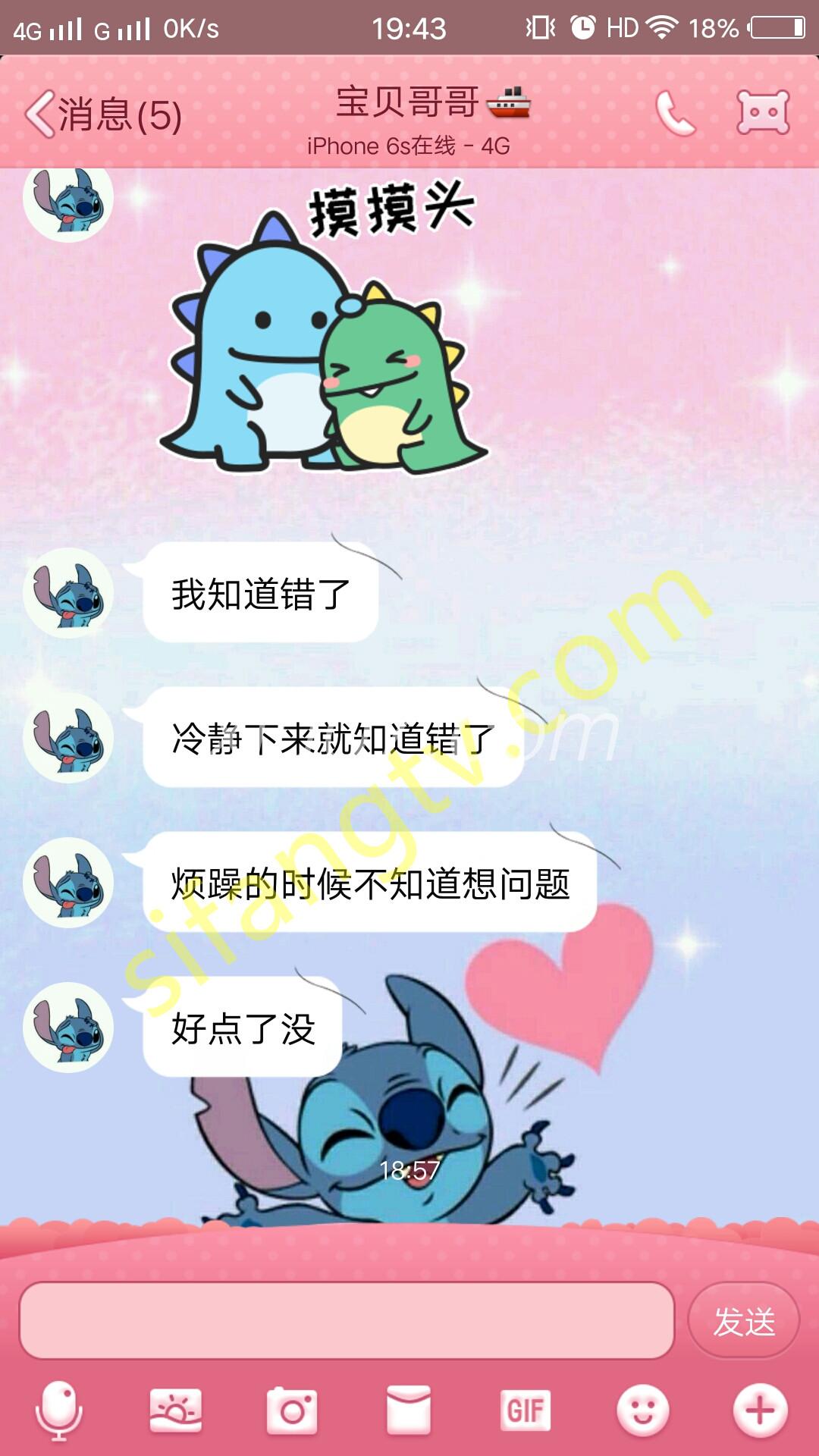Screen dimensions: 819x1456
Task: Open the camera to take photo
Action: [292, 1410]
